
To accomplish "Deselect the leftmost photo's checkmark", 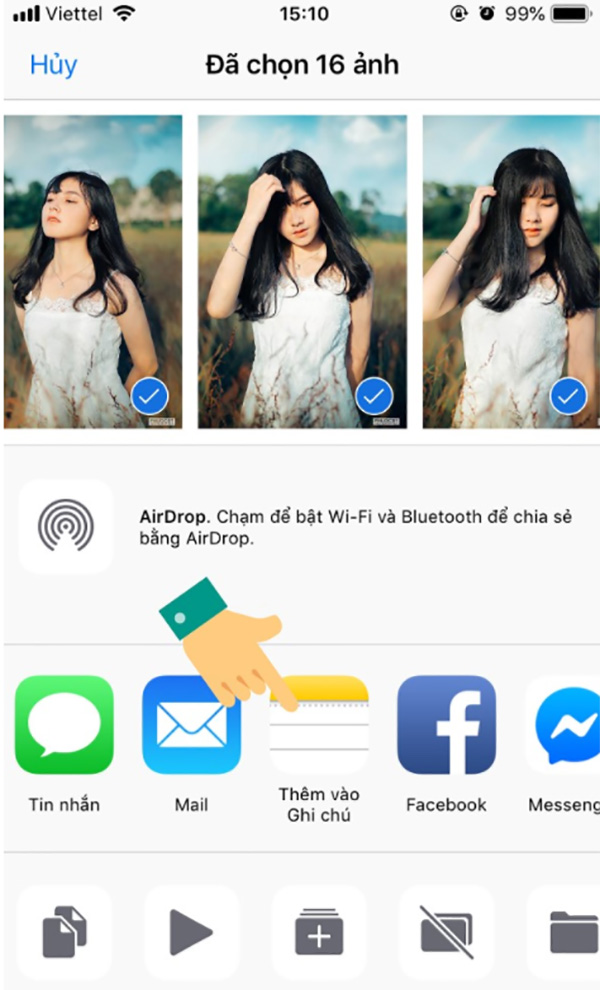I will (150, 397).
